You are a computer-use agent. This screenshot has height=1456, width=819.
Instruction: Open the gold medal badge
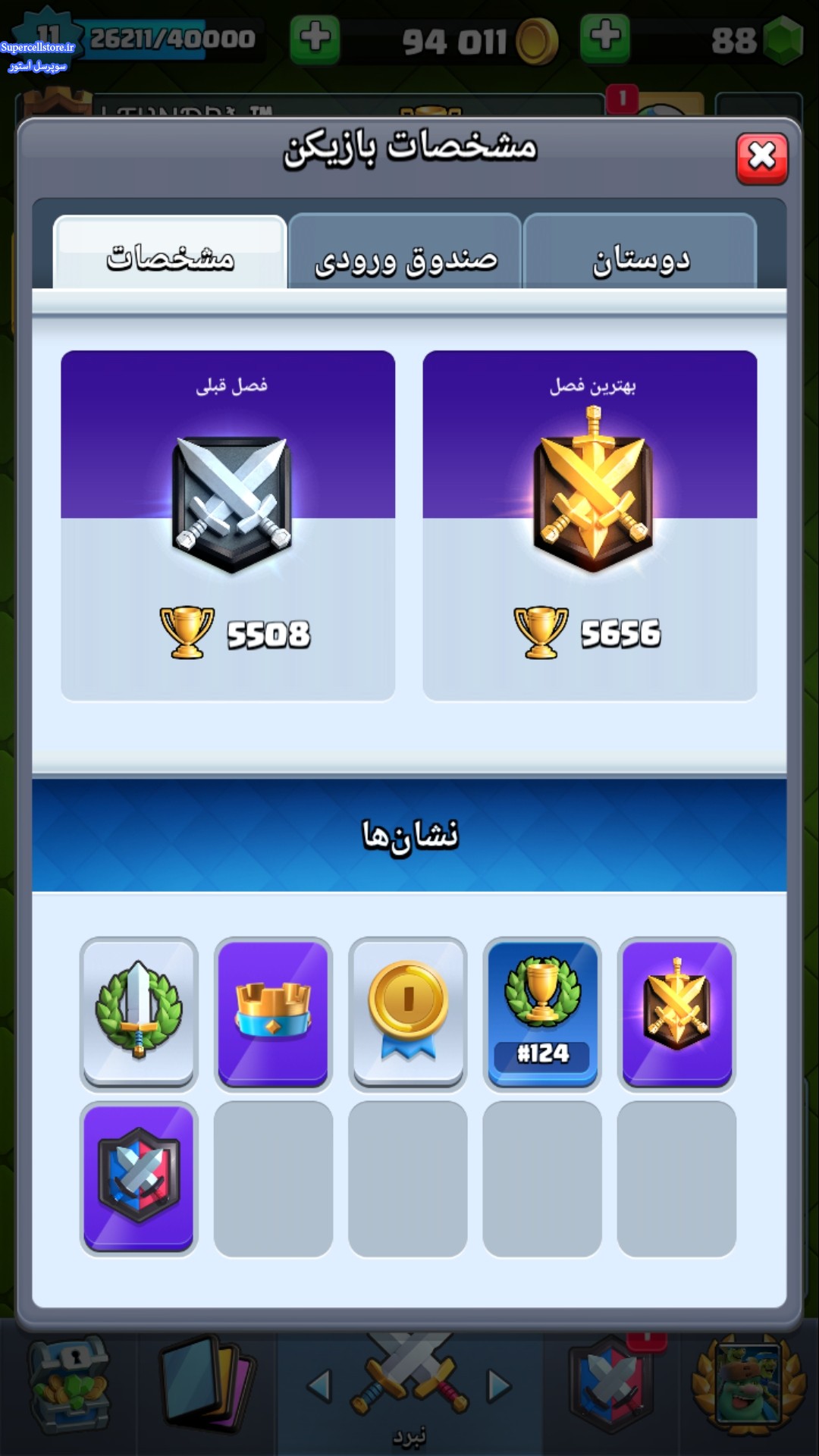(x=408, y=1014)
